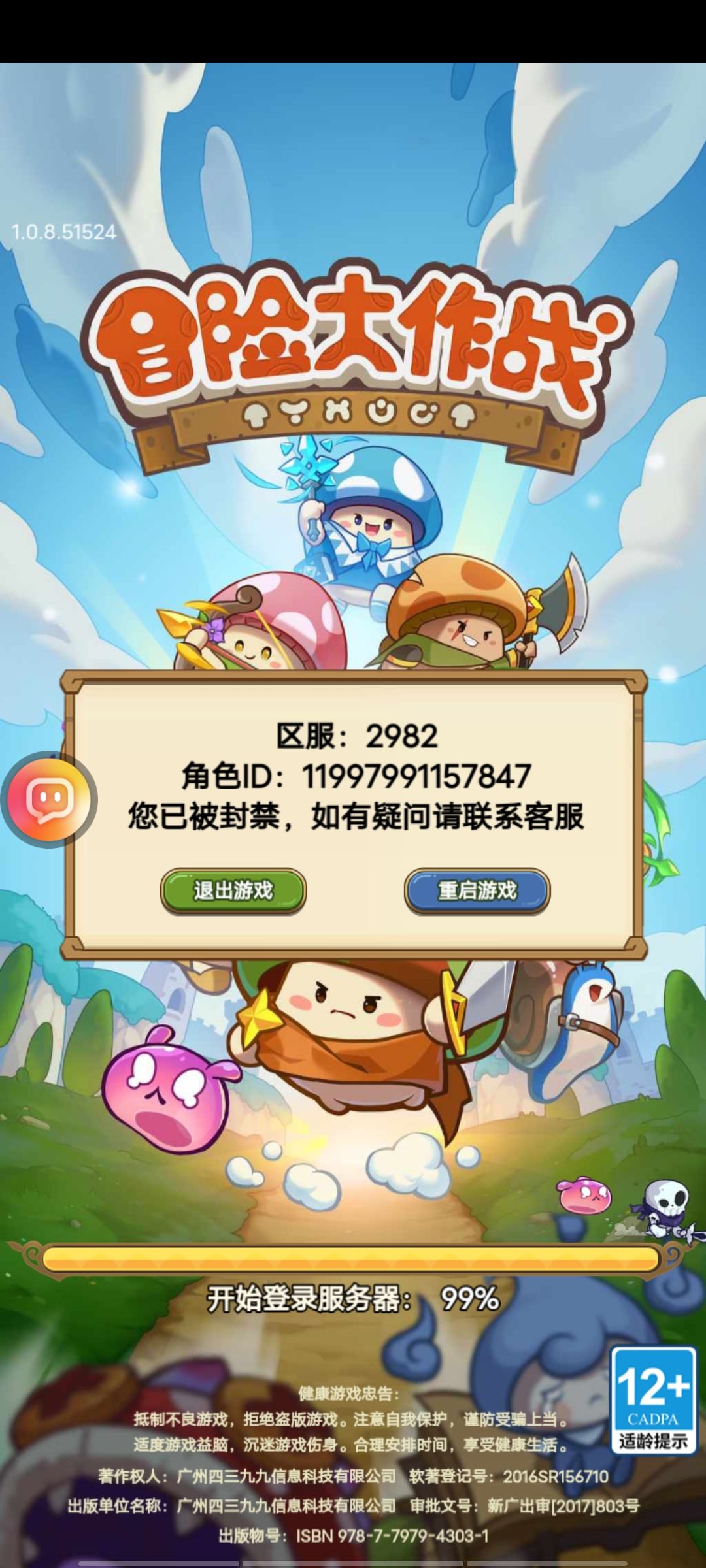Tap the 退出游戏 button
The height and width of the screenshot is (1568, 706).
(233, 890)
